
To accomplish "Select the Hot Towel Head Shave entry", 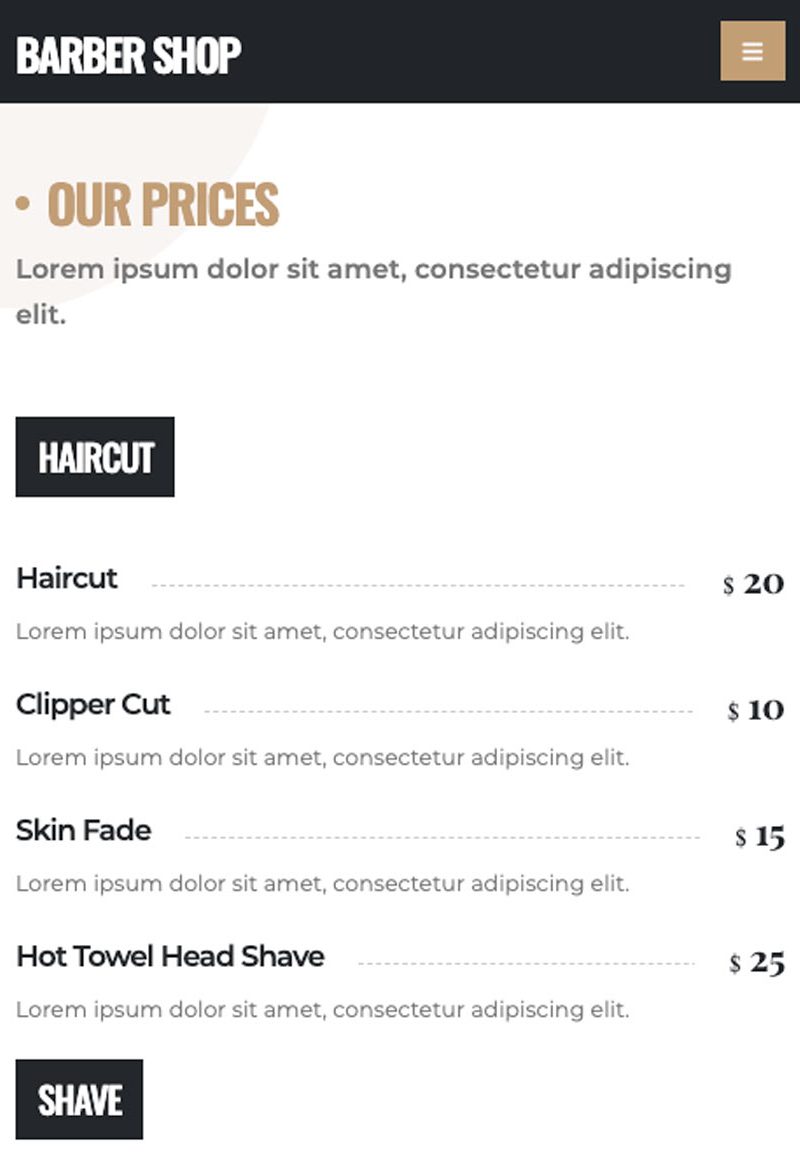I will coord(170,956).
